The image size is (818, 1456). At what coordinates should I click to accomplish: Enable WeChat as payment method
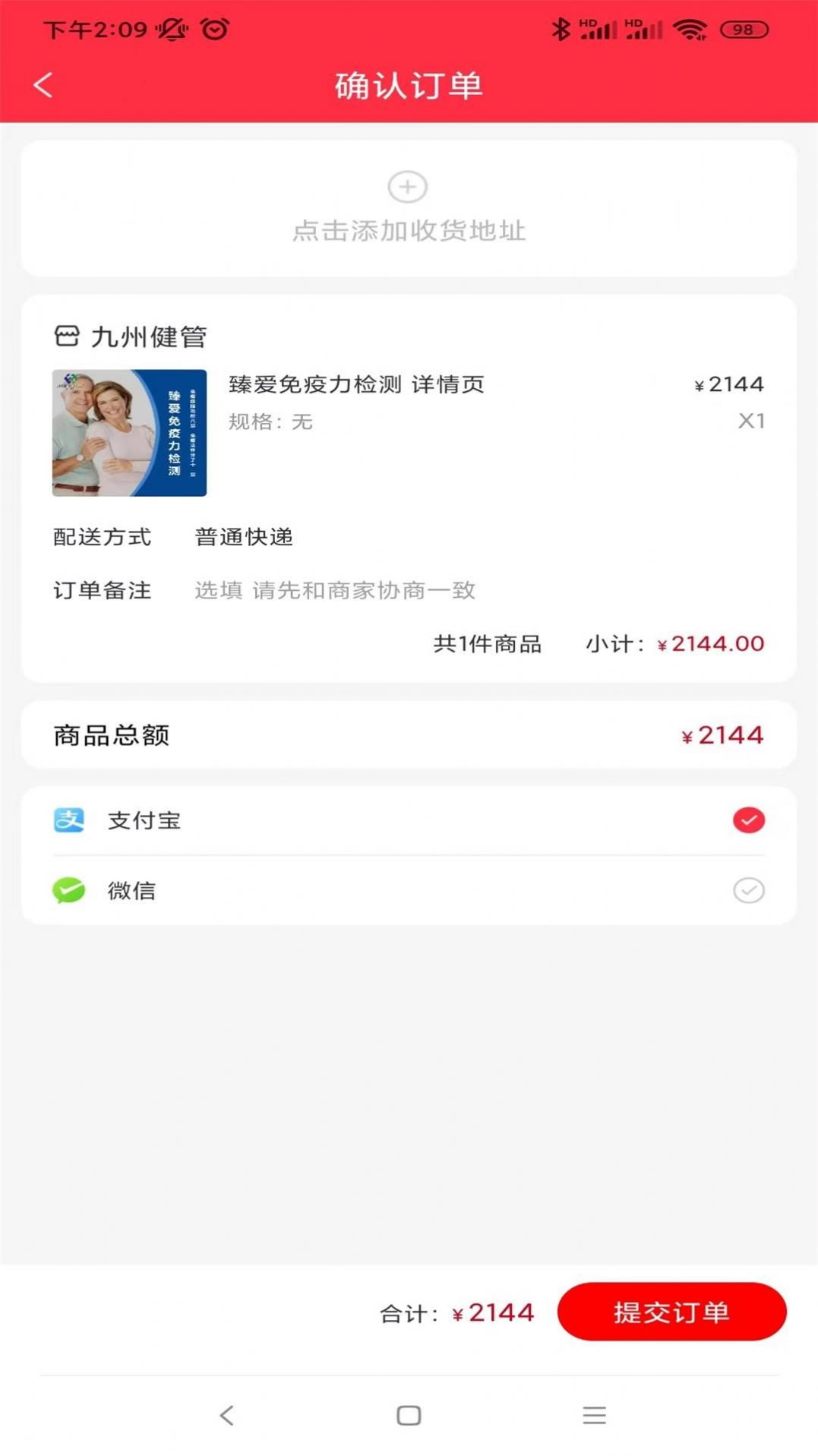[749, 890]
